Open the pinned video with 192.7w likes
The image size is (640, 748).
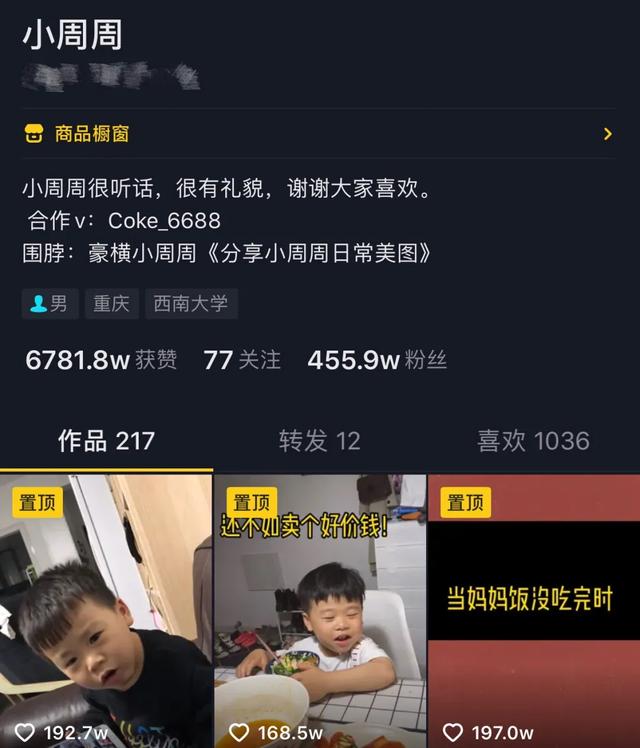coord(106,611)
